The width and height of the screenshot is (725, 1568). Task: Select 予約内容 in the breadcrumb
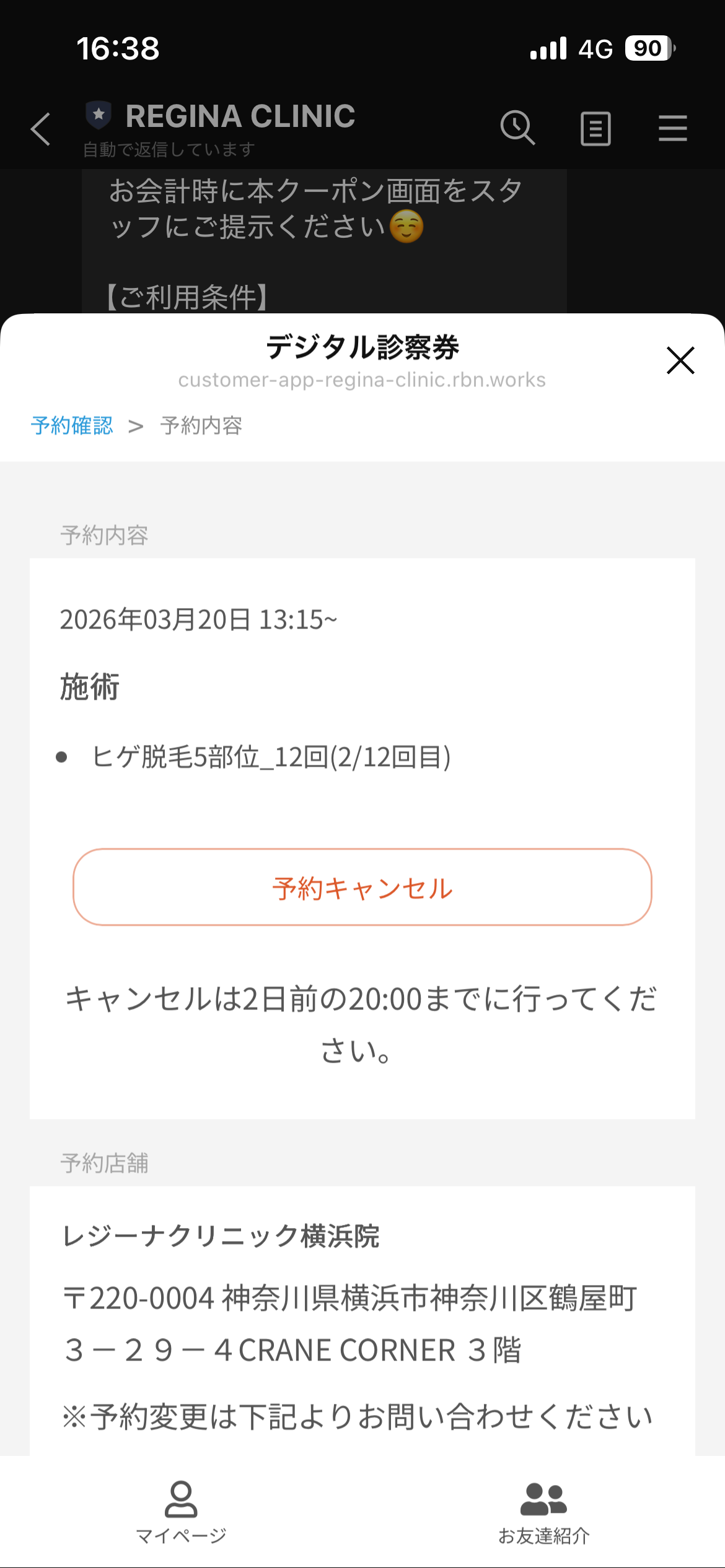203,426
